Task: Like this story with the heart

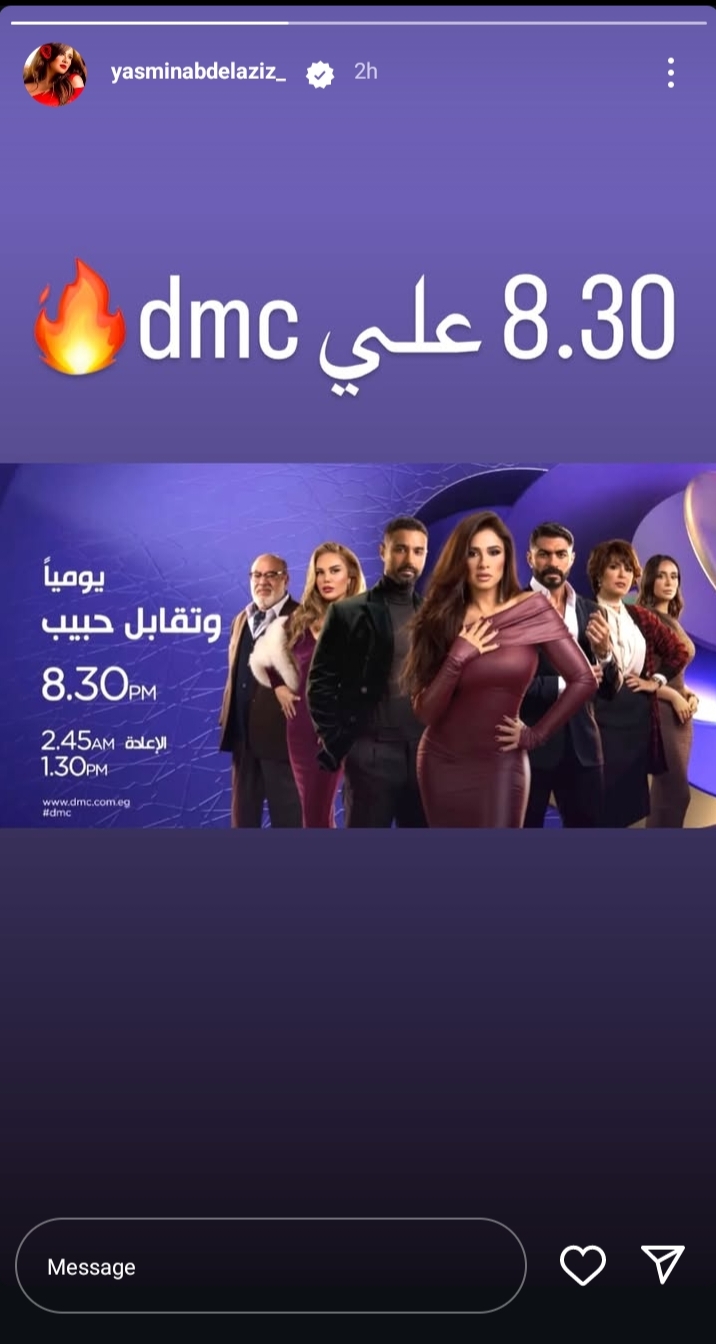Action: (x=582, y=1265)
